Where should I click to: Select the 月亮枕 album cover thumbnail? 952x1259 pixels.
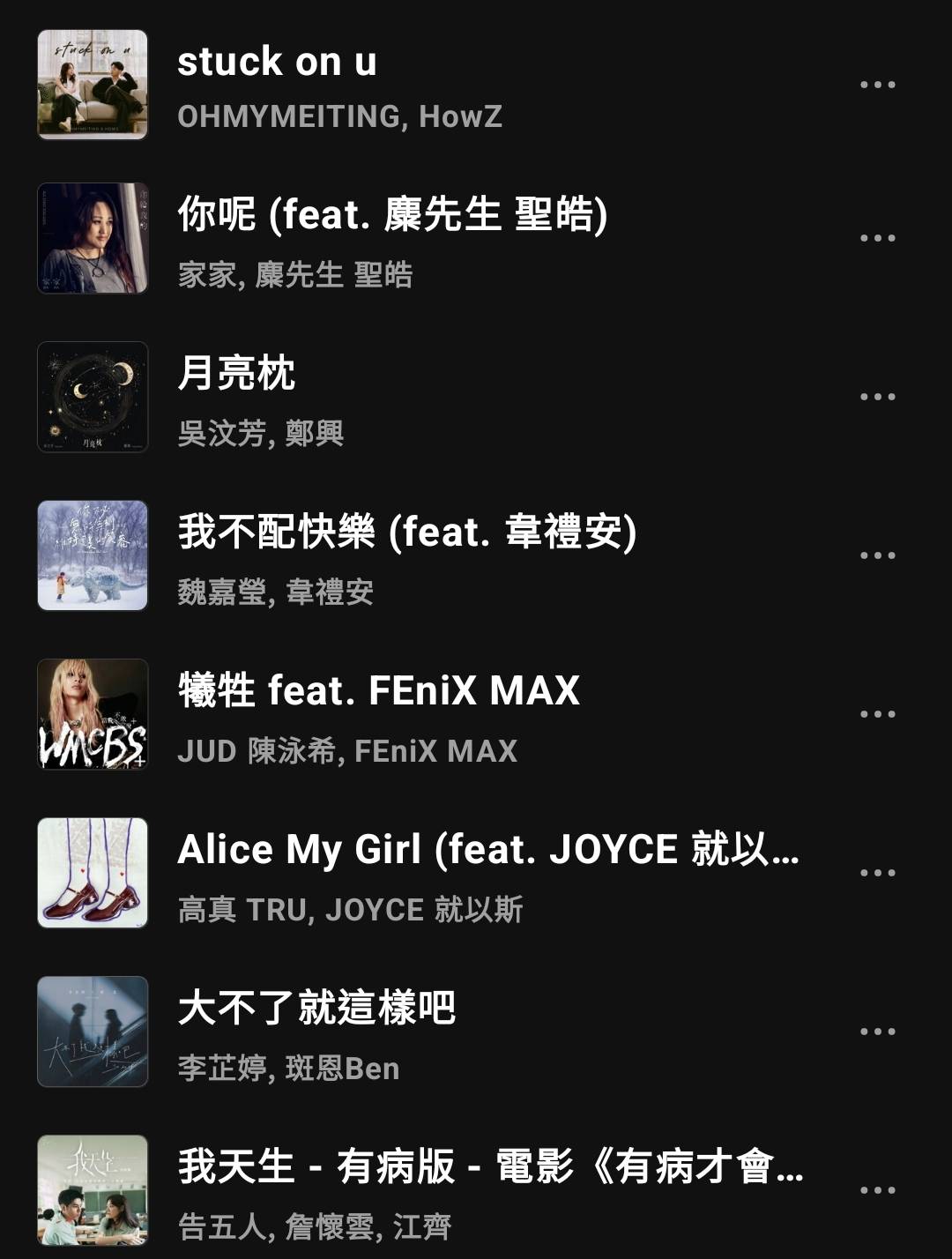coord(91,399)
